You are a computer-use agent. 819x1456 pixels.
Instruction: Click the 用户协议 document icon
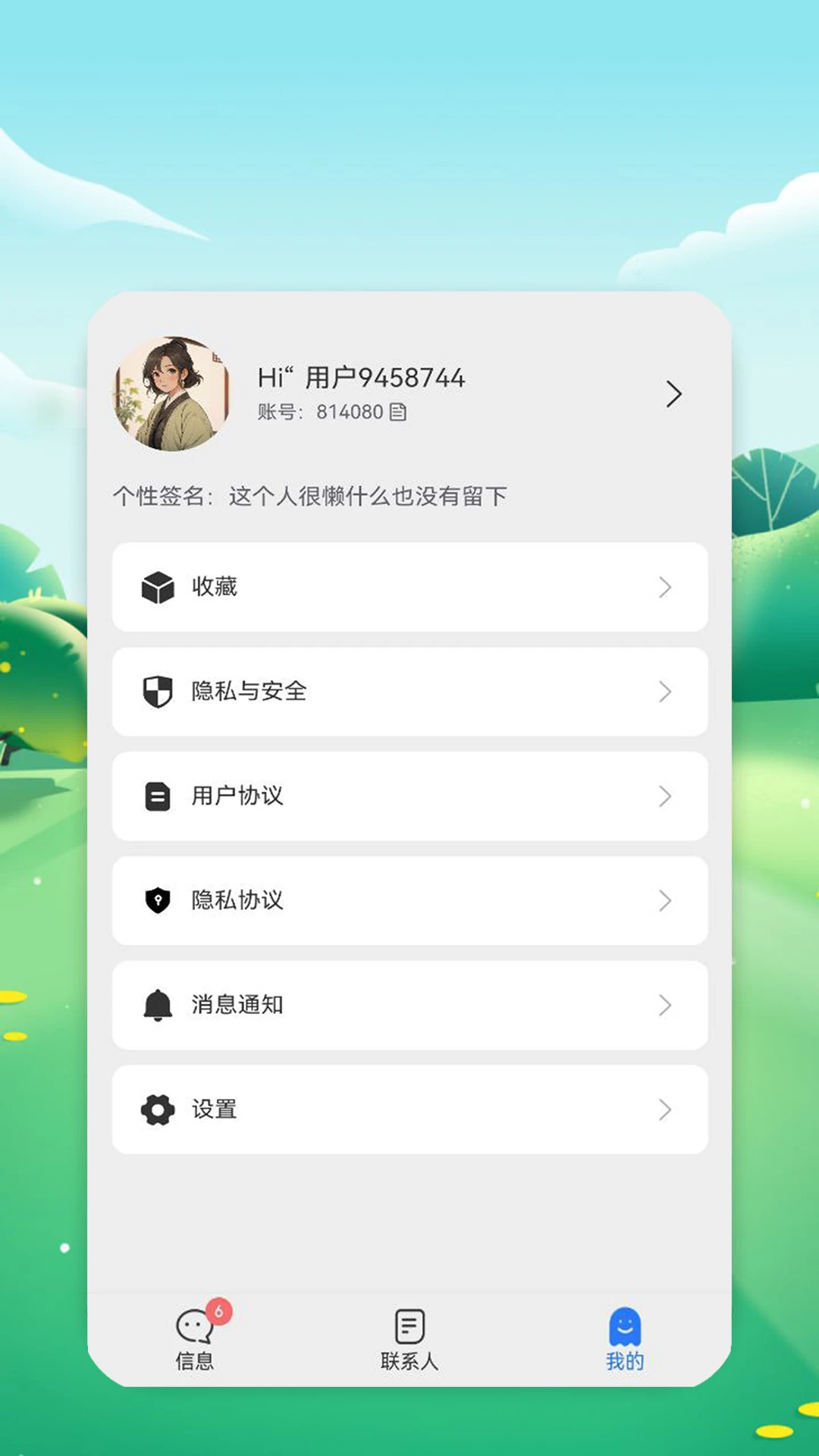pos(157,795)
